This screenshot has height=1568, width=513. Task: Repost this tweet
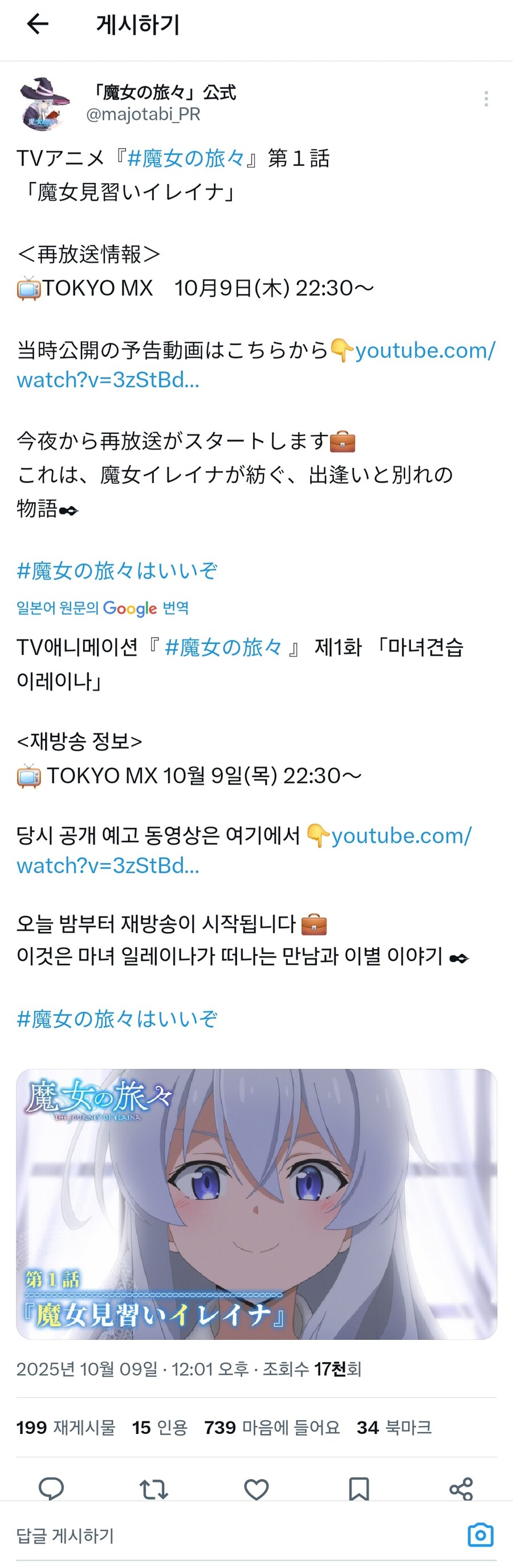[x=153, y=1489]
